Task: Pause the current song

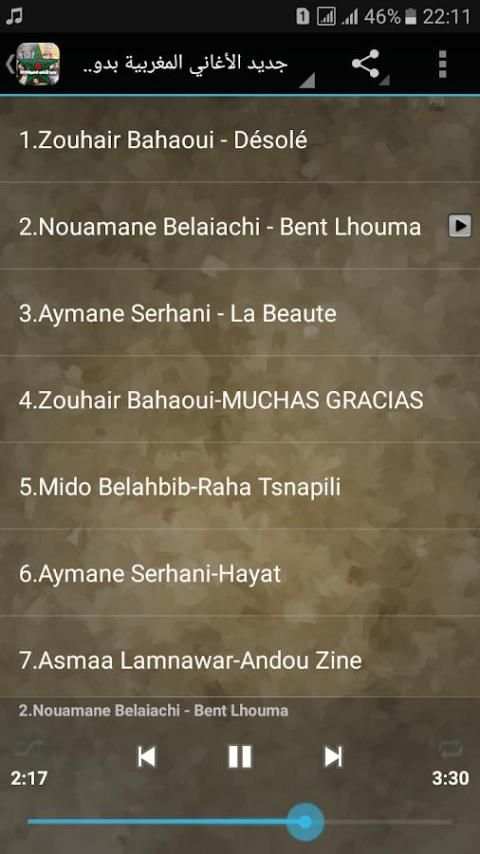Action: tap(240, 757)
